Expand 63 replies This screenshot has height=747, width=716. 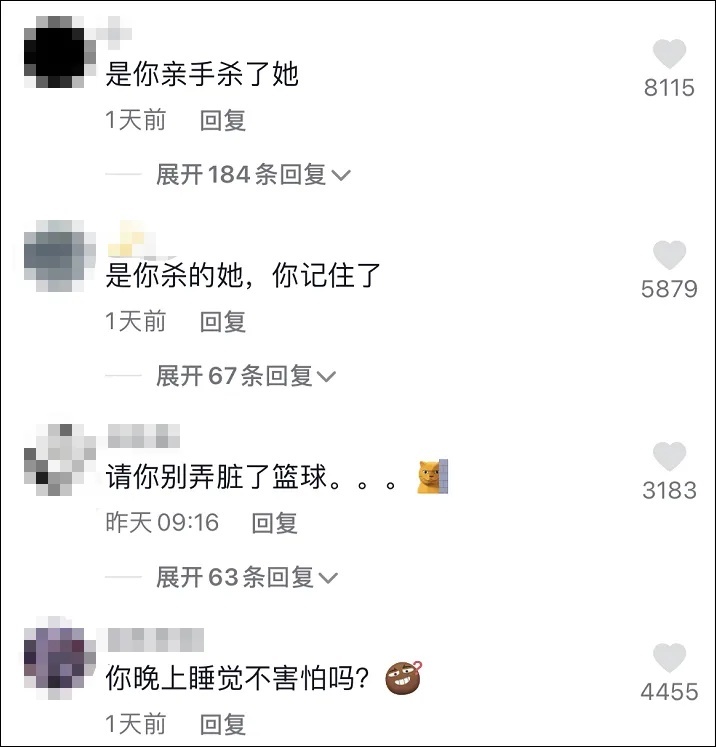pyautogui.click(x=246, y=577)
